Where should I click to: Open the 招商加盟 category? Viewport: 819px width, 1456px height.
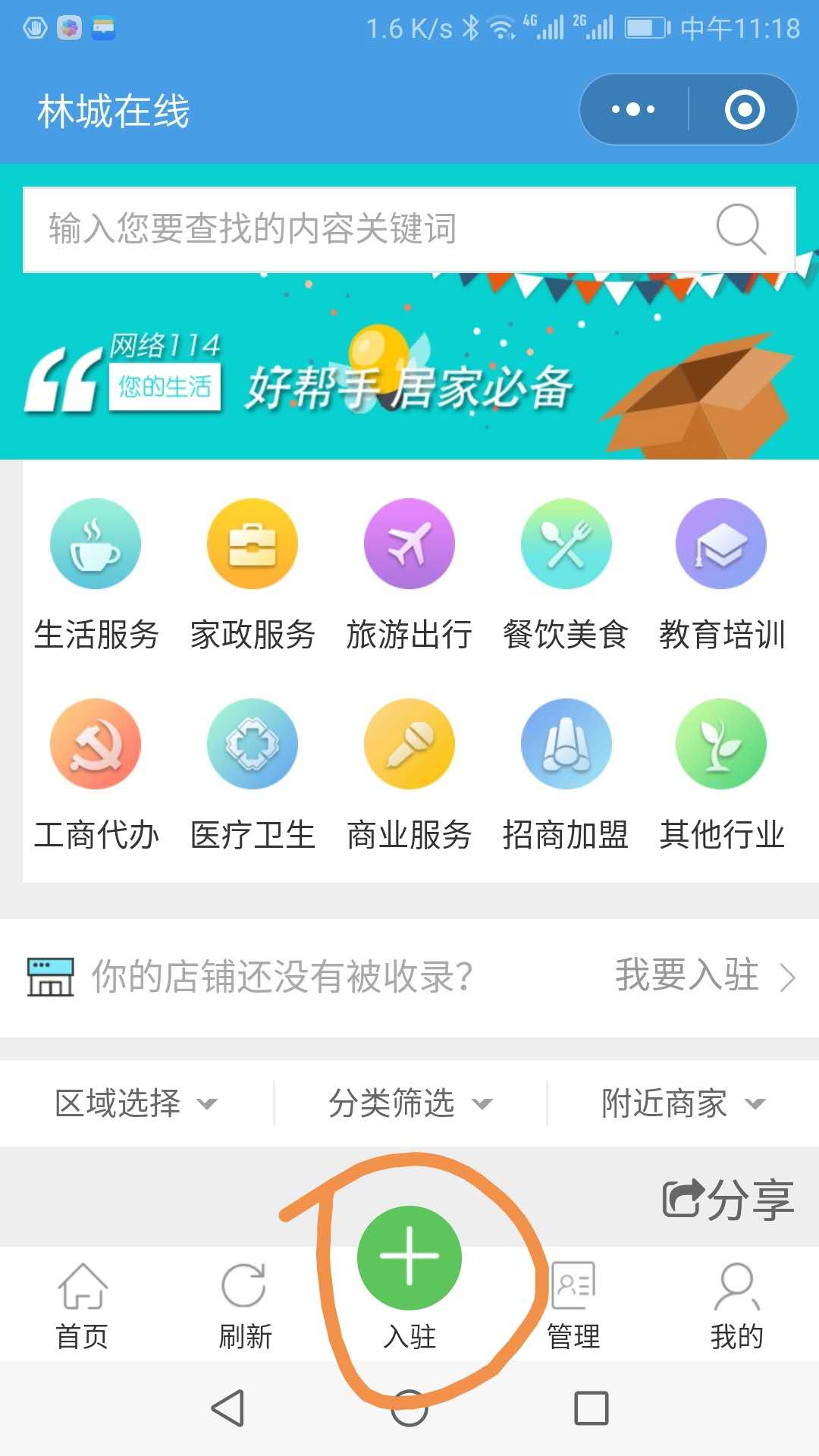coord(566,775)
